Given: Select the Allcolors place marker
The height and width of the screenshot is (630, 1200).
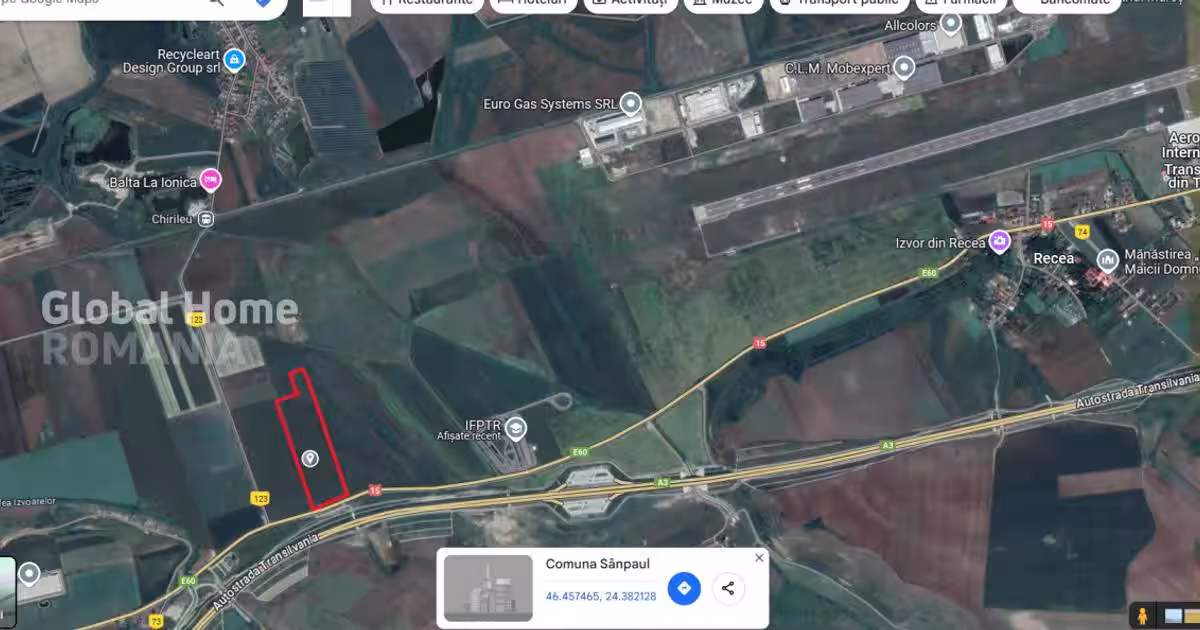Looking at the screenshot, I should point(951,22).
